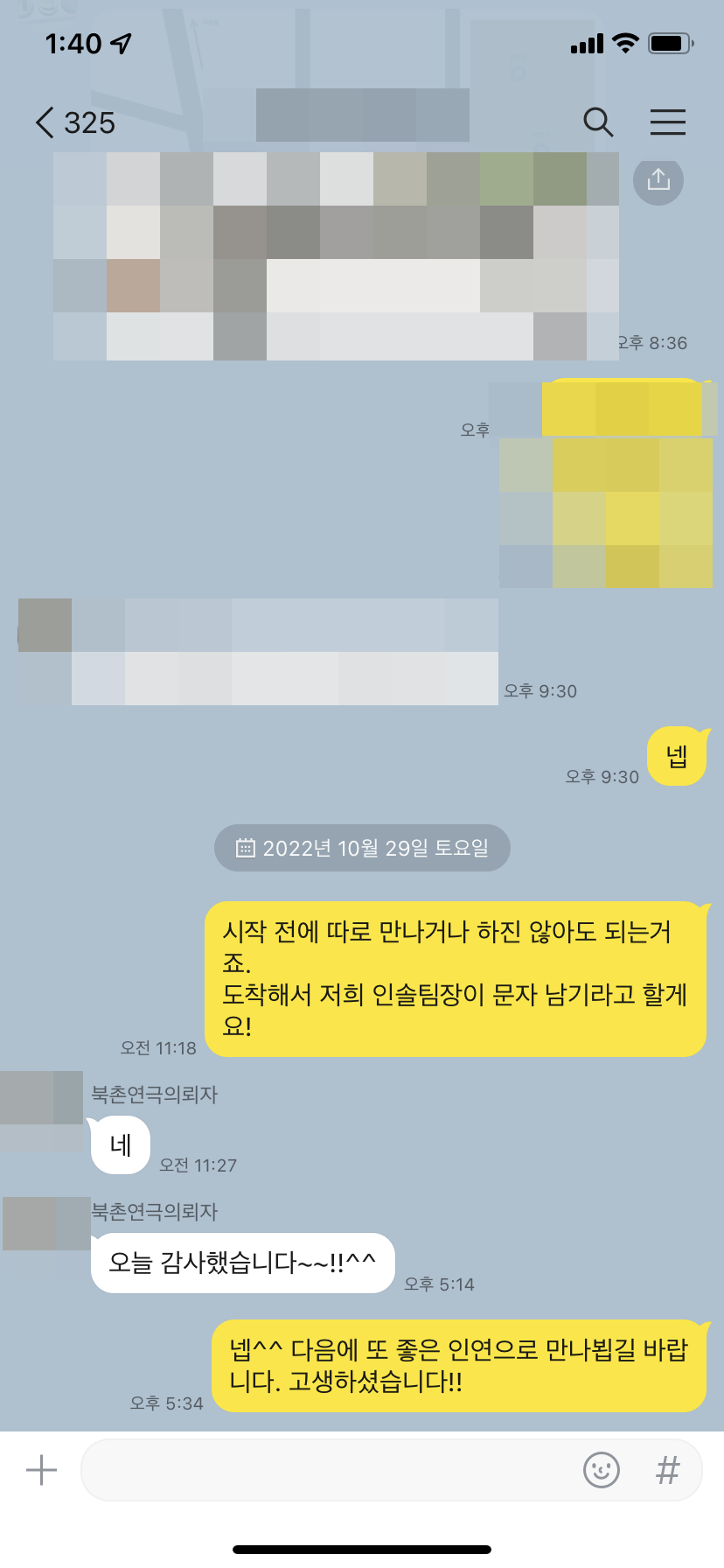
Task: Open the plus attachment menu
Action: point(41,1470)
